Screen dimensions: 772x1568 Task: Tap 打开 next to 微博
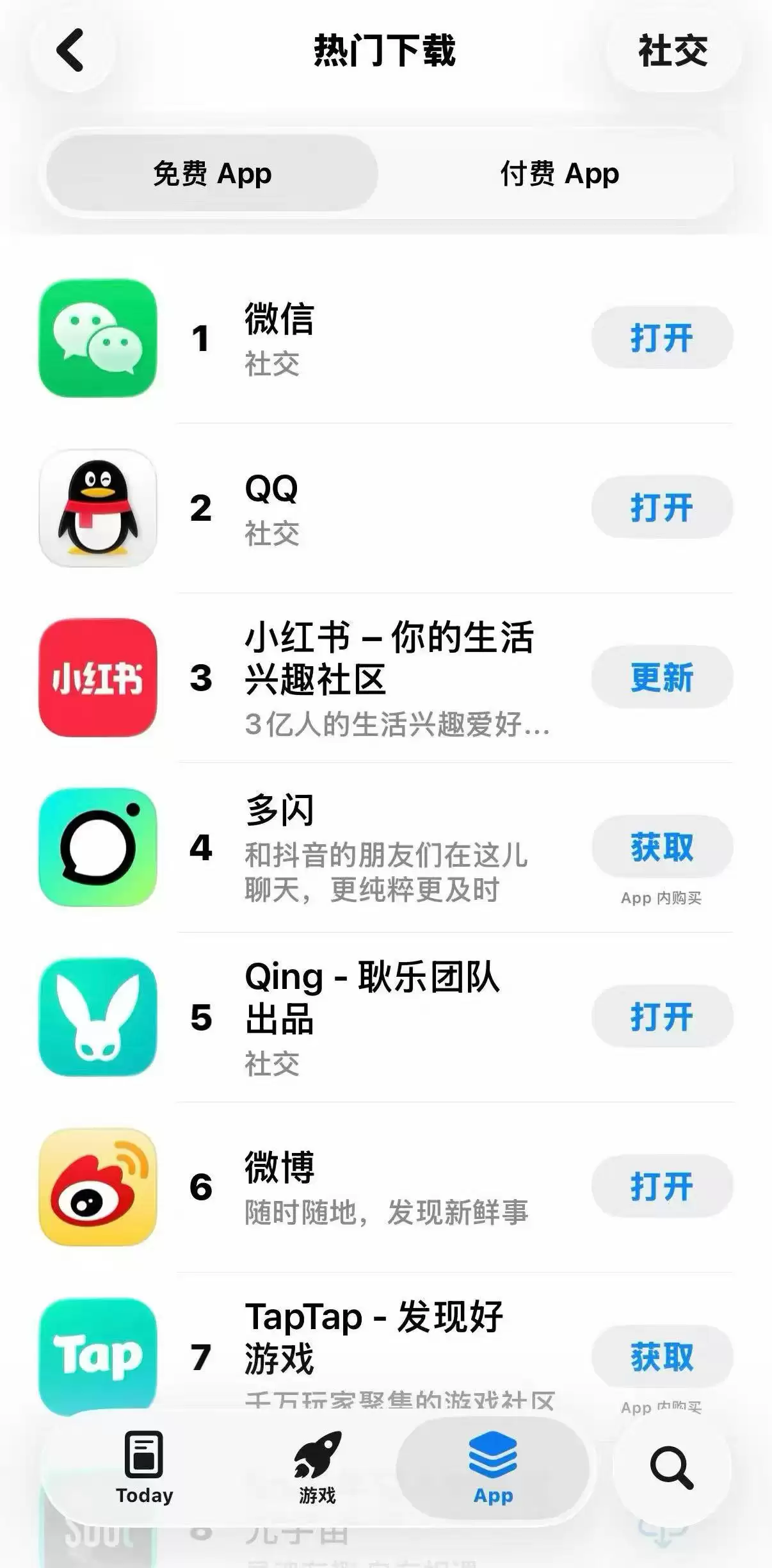[x=662, y=1186]
